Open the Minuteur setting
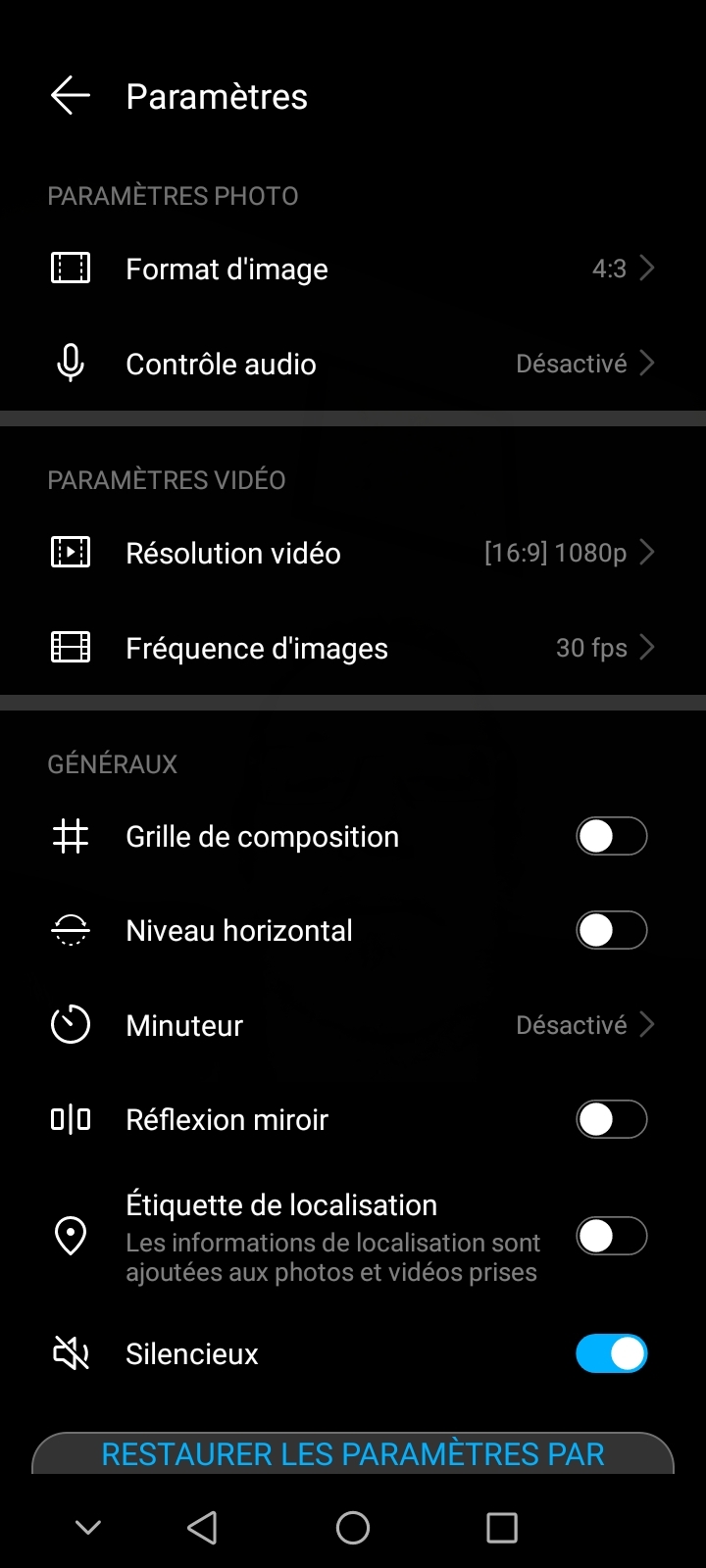Viewport: 706px width, 1568px height. point(353,1025)
